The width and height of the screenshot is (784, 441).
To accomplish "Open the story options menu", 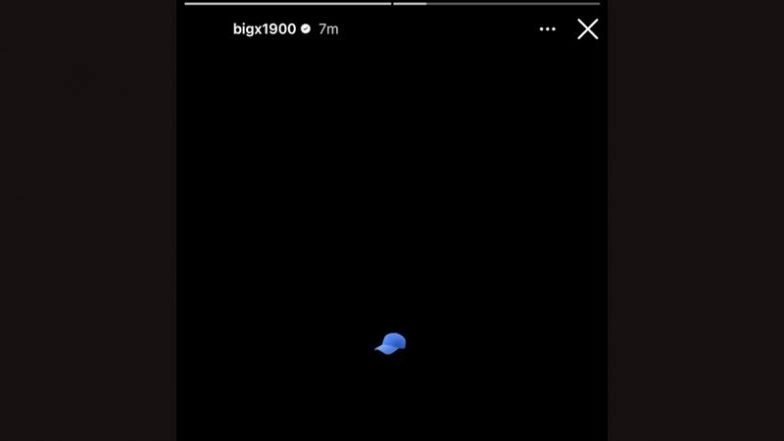I will coord(547,29).
